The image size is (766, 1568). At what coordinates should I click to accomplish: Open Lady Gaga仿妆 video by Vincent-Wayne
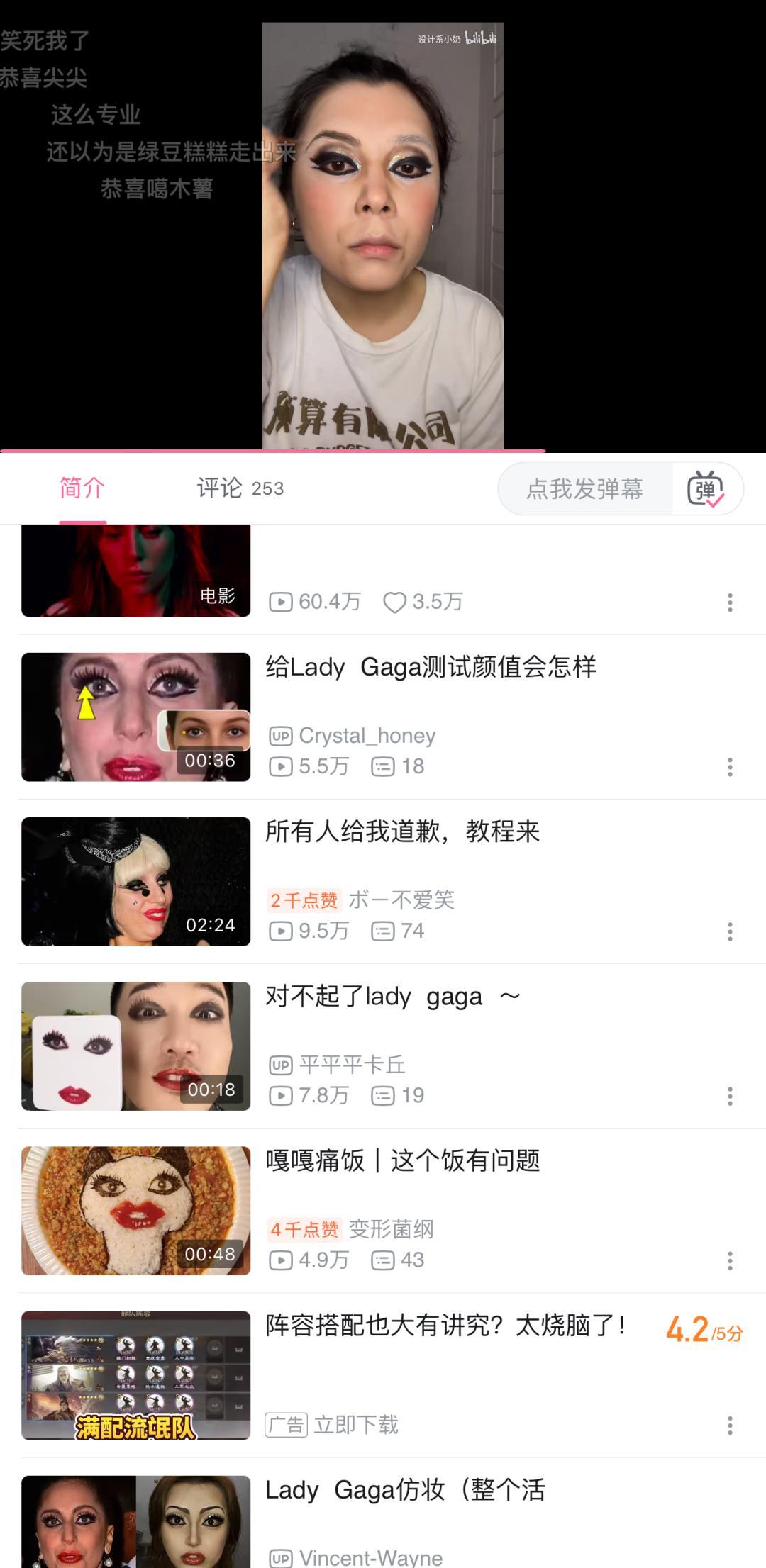404,1490
